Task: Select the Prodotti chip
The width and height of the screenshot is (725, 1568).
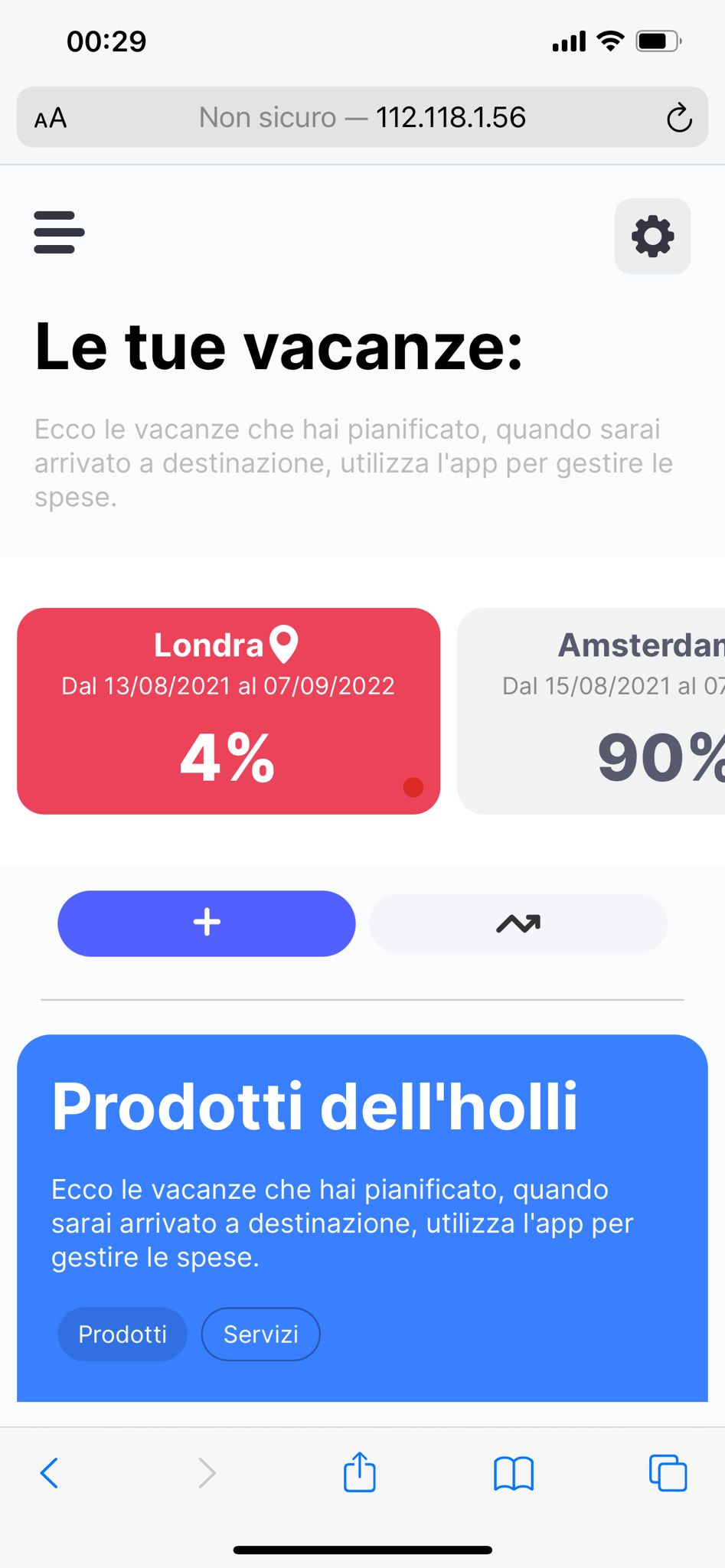Action: 122,1334
